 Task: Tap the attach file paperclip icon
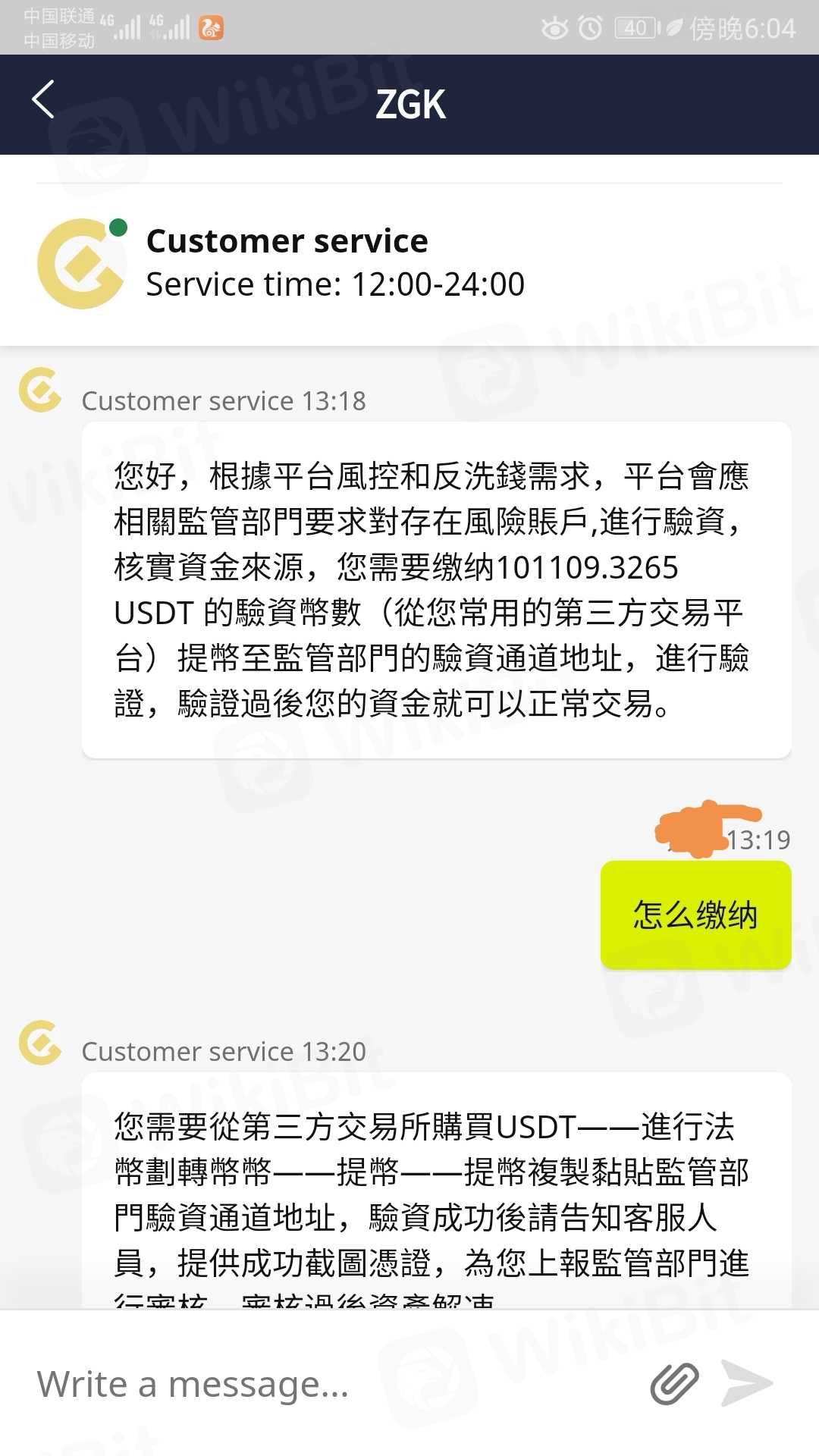click(x=673, y=1383)
